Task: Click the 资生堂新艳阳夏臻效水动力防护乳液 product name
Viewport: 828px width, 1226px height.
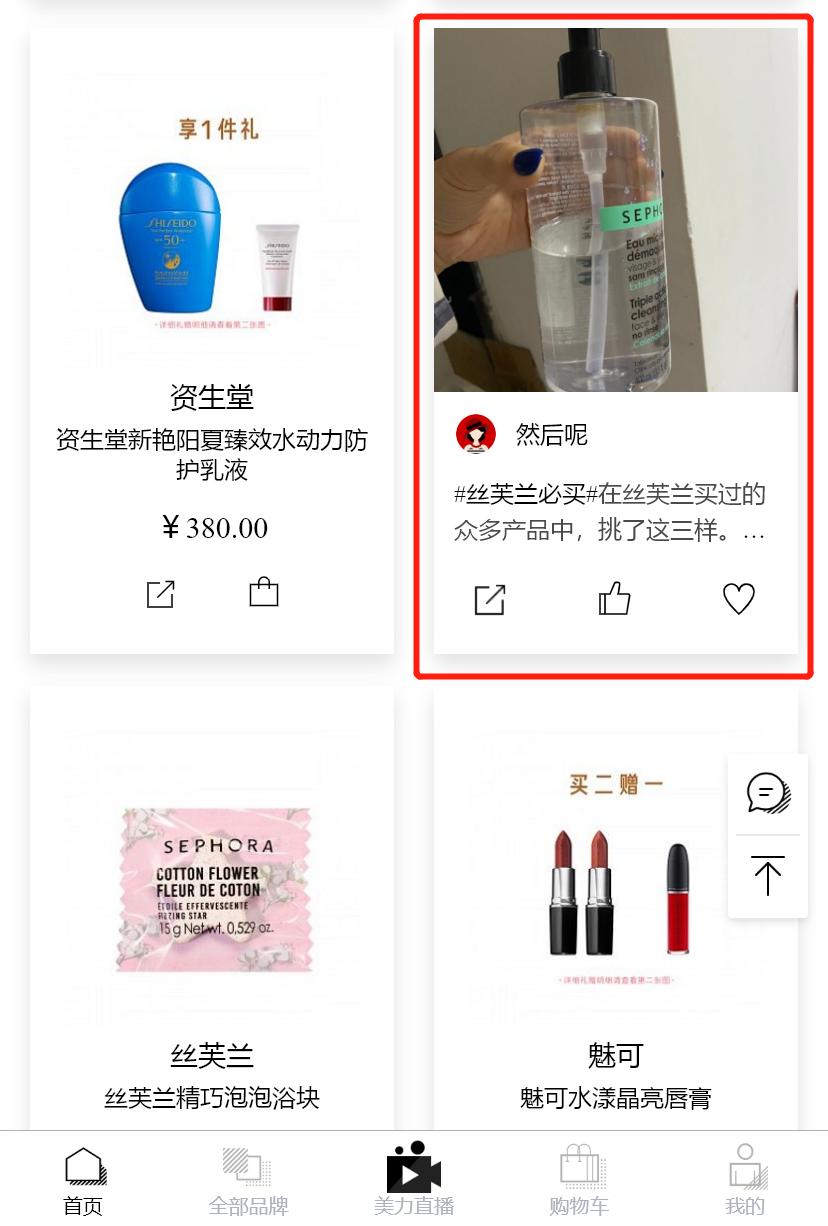Action: [x=211, y=455]
